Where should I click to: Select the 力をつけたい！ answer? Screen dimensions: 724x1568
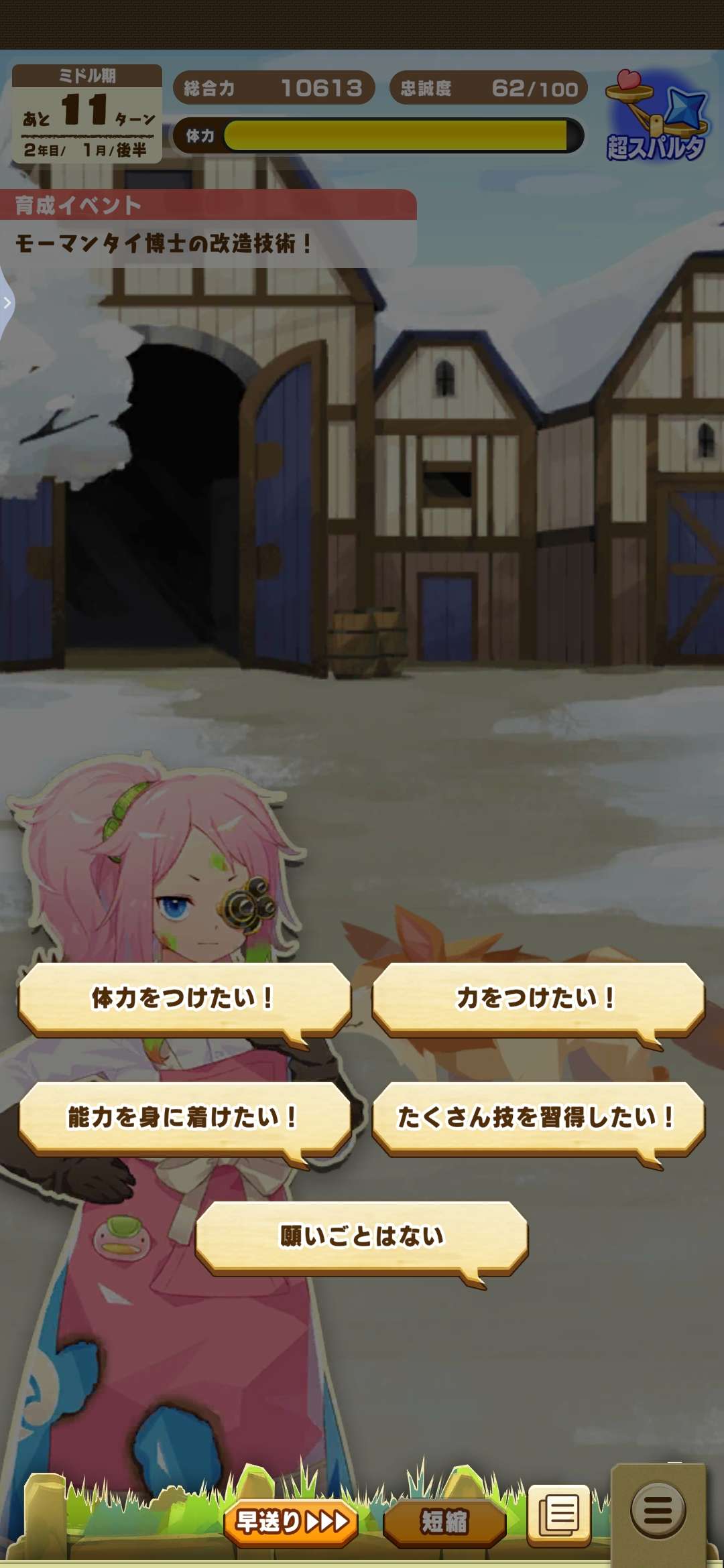coord(538,998)
